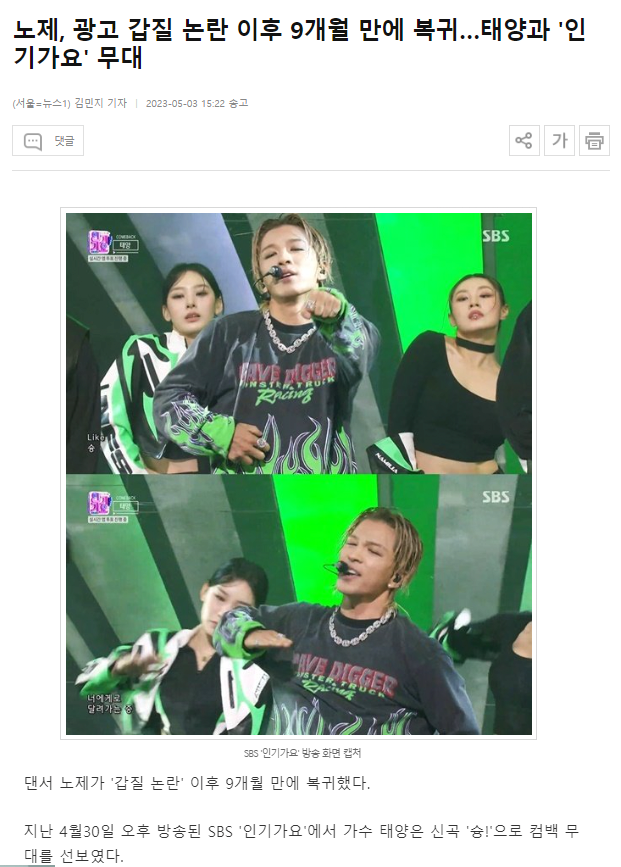
Task: Open the 가 font size option
Action: [559, 141]
